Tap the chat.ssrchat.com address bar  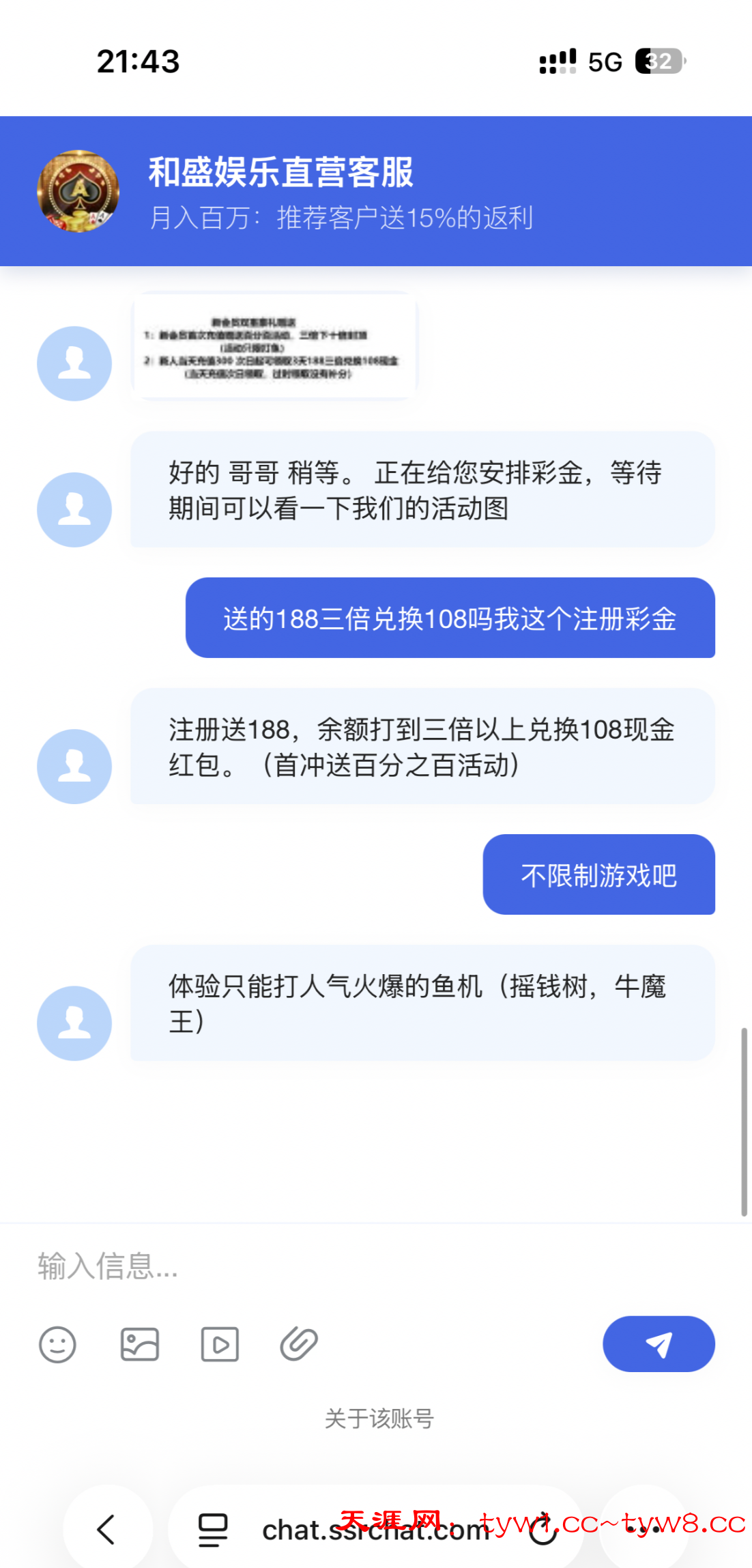tap(375, 1530)
